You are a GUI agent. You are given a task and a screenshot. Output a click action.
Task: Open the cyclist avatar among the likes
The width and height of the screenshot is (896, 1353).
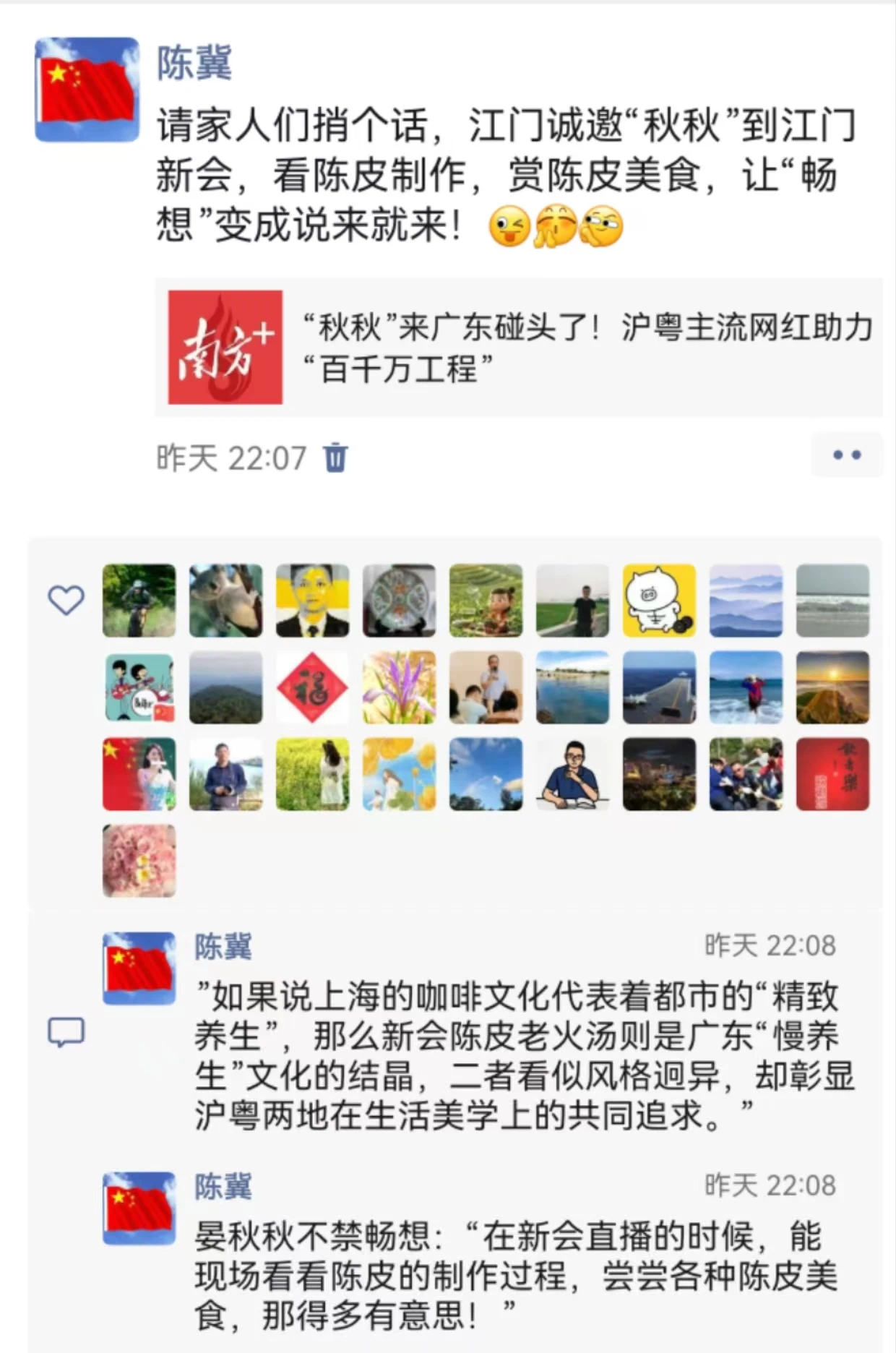139,601
